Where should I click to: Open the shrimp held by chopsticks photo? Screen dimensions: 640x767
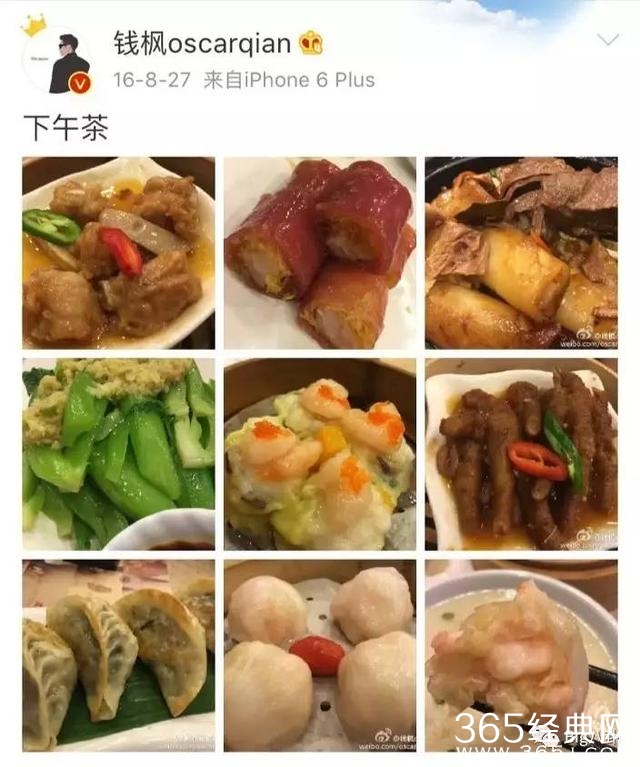(521, 655)
